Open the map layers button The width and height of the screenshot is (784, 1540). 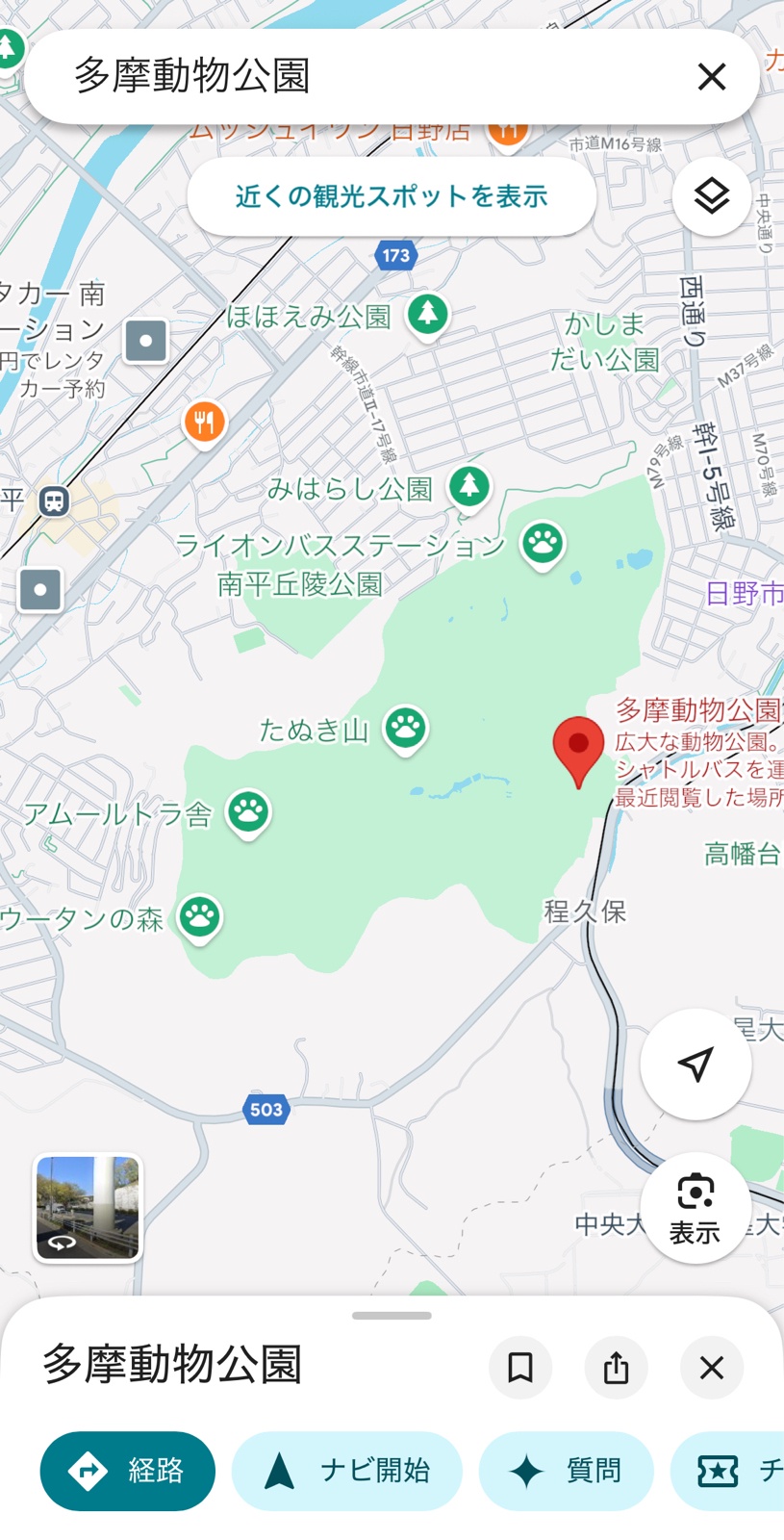click(711, 196)
